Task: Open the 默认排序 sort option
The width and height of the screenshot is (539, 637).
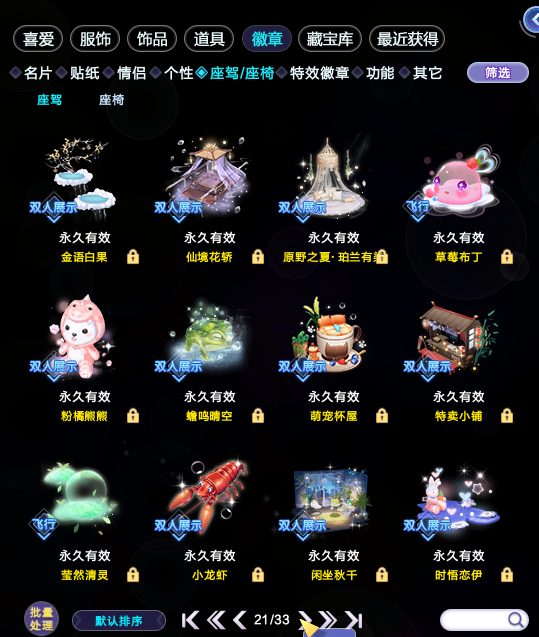Action: pyautogui.click(x=119, y=621)
